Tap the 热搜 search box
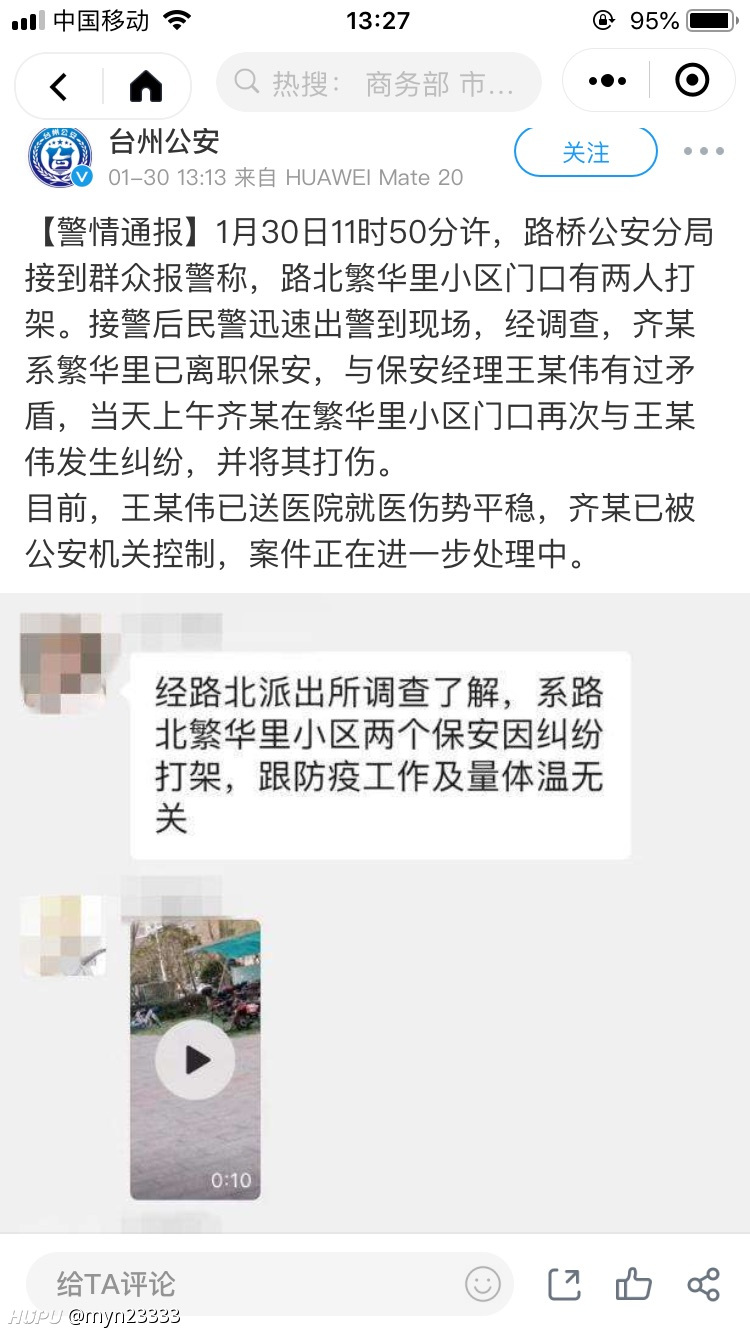 [x=379, y=83]
